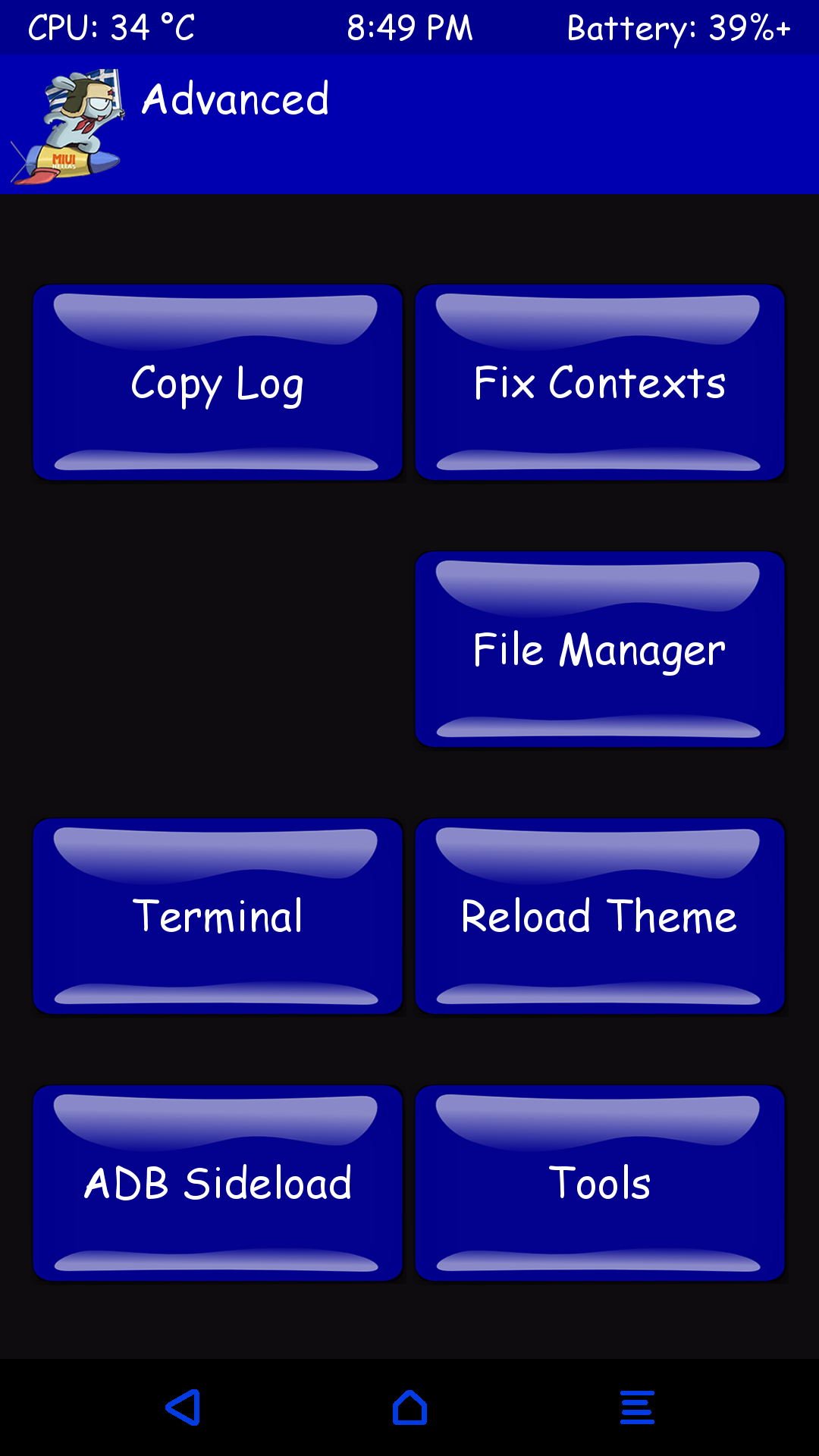Open the Tools section

[x=599, y=1184]
